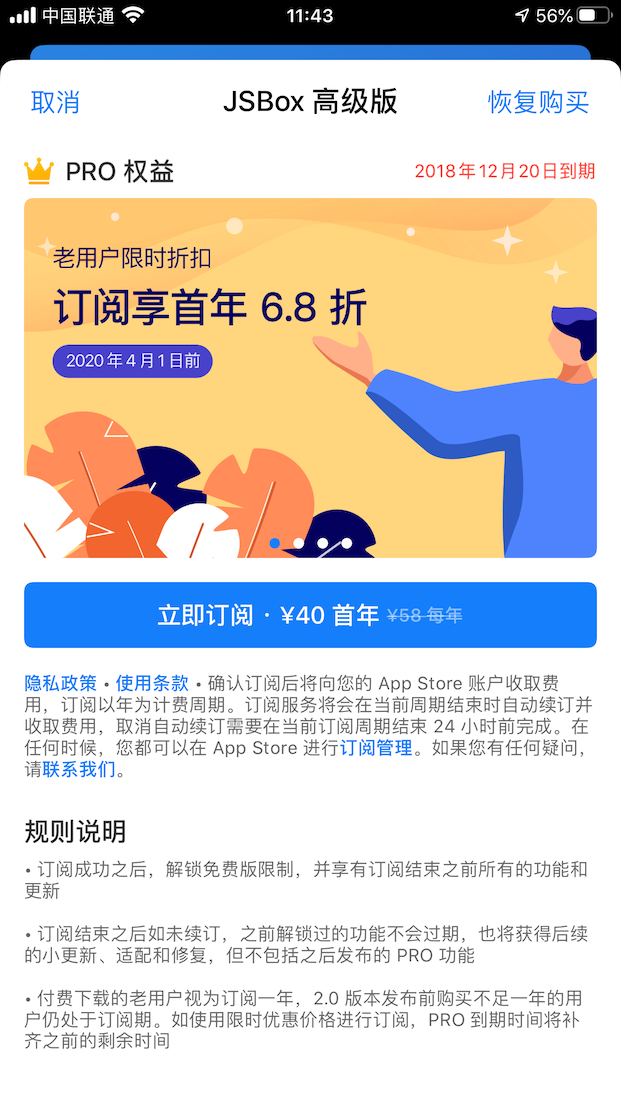Viewport: 621px width, 1104px height.
Task: Tap 取消 to dismiss the purchase sheet
Action: click(55, 102)
